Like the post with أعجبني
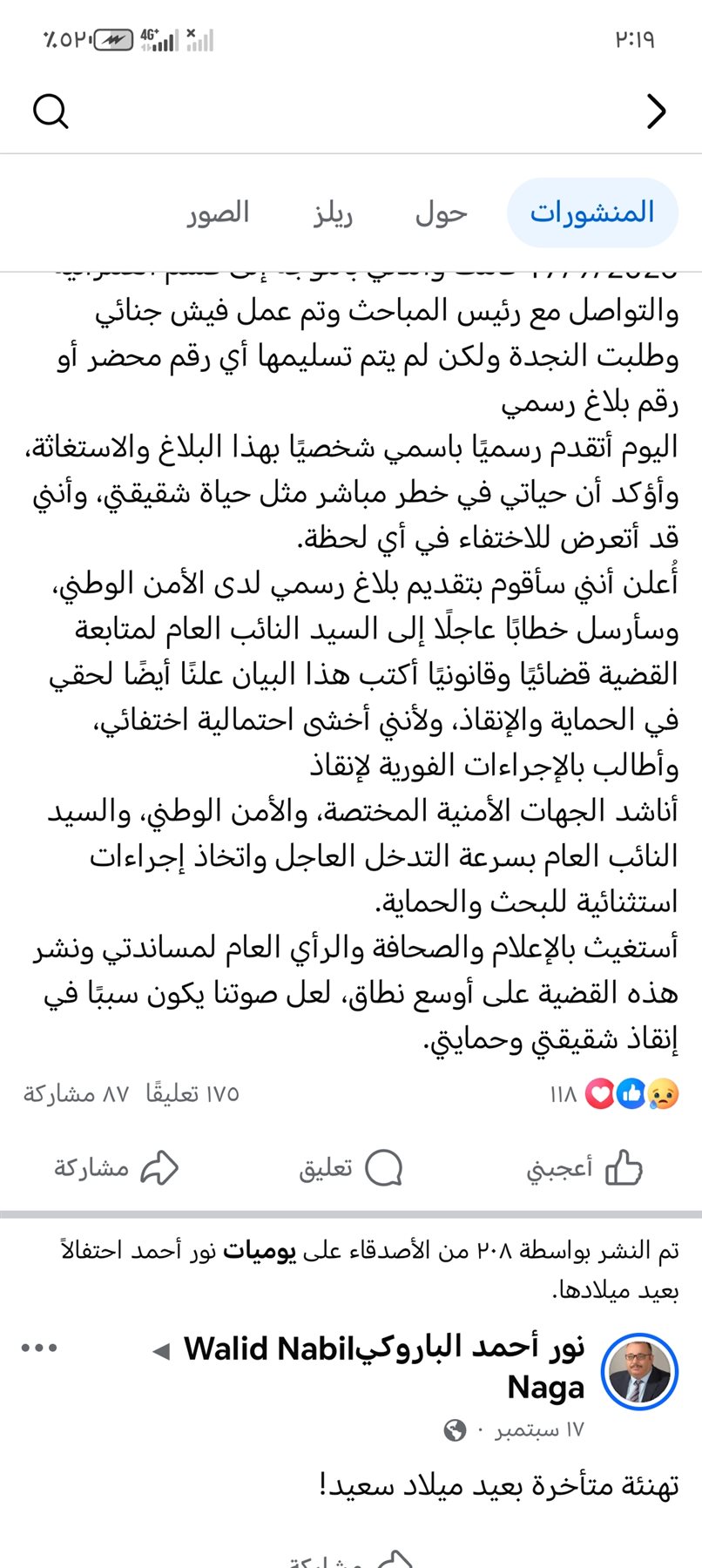Screen dimensions: 702x1568 tap(584, 1168)
